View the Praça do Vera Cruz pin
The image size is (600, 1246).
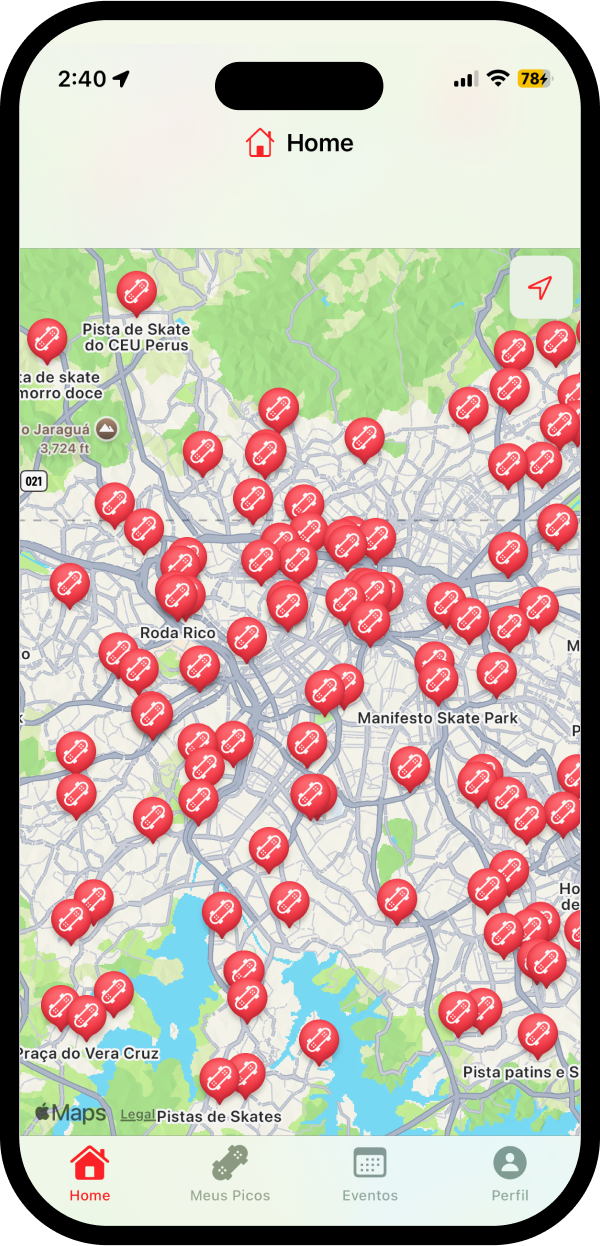[87, 1016]
